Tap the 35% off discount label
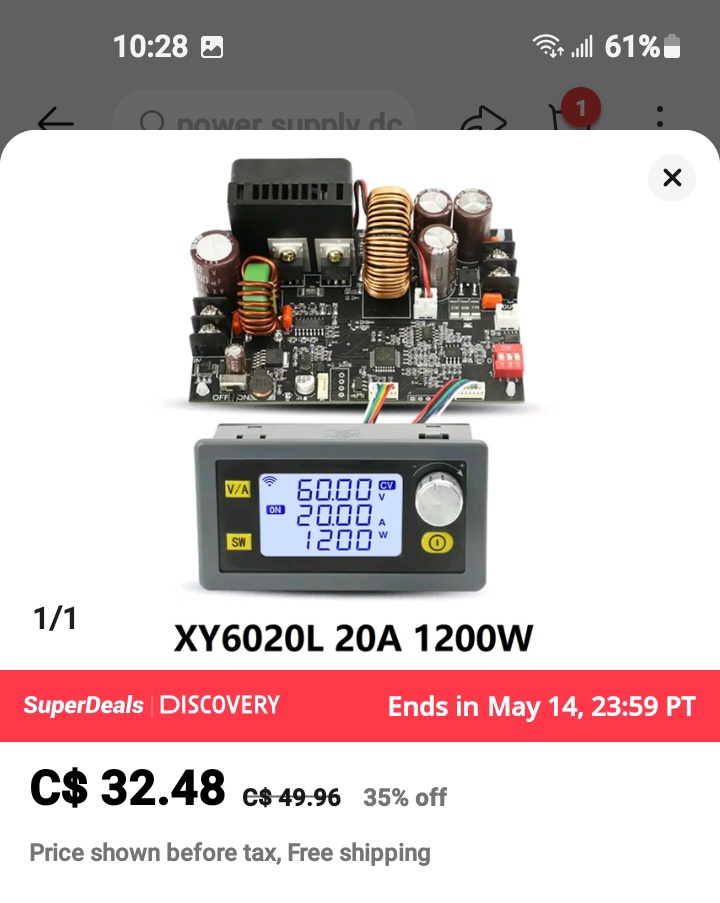 [x=406, y=797]
